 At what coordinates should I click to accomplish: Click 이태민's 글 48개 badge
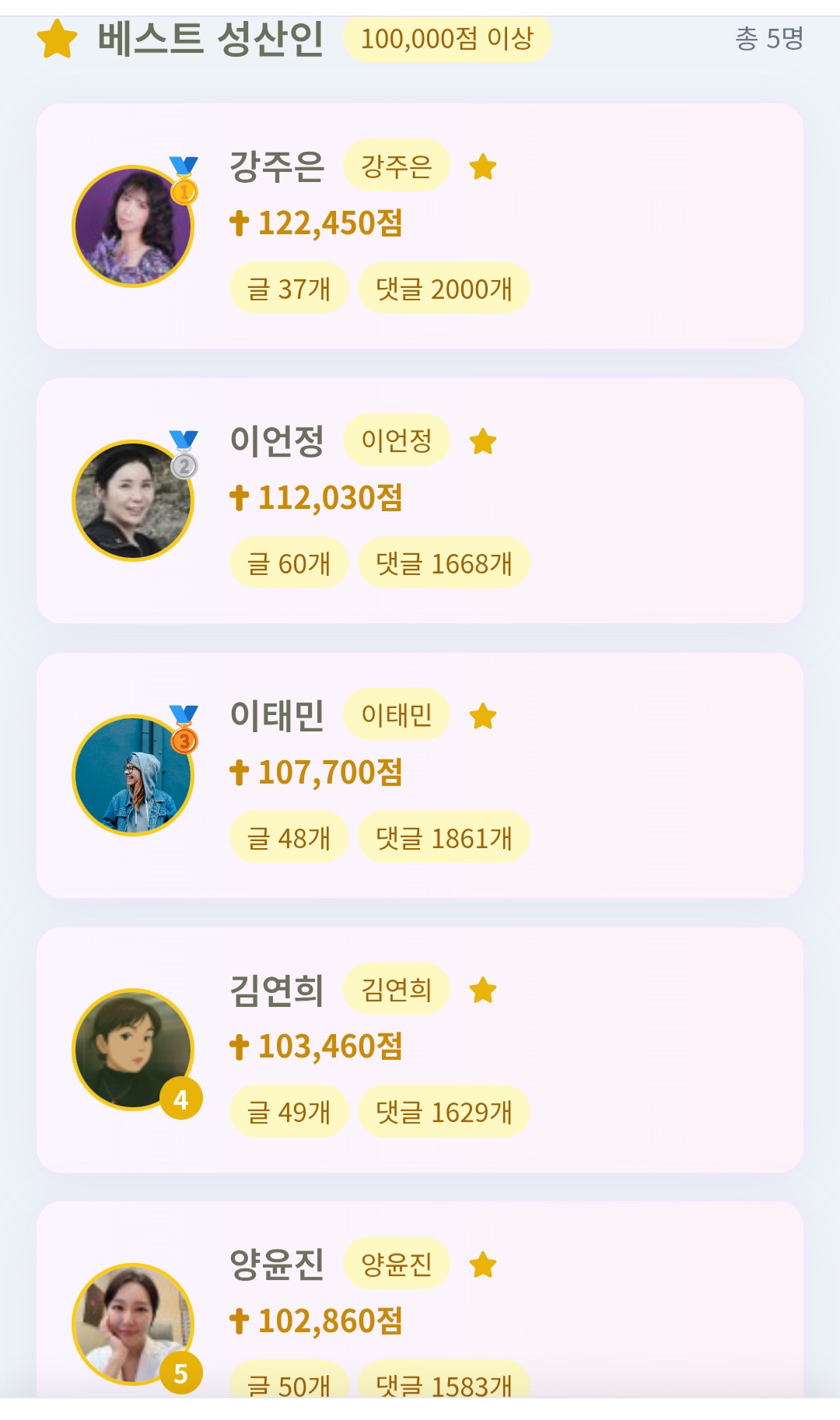(x=289, y=837)
